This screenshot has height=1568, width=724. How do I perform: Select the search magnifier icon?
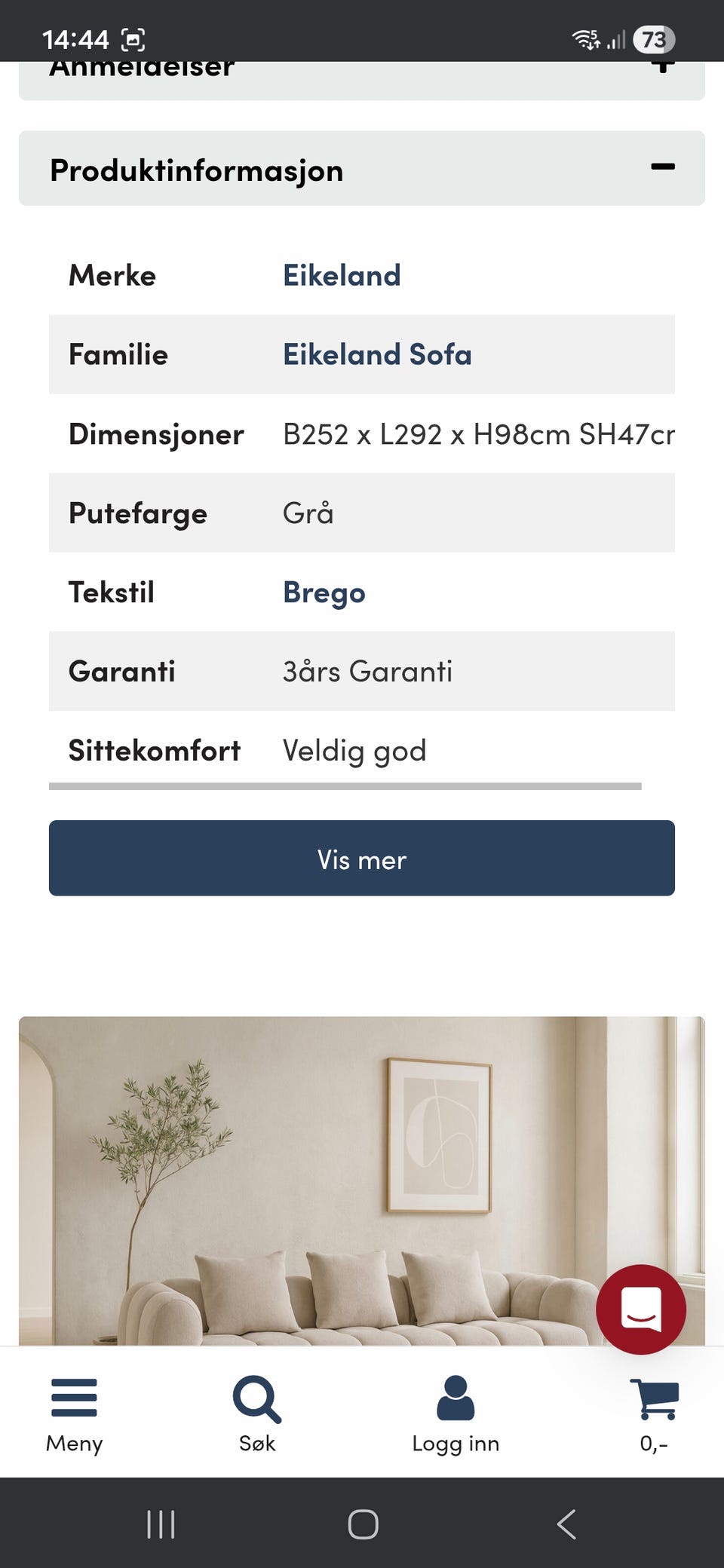pyautogui.click(x=256, y=1398)
